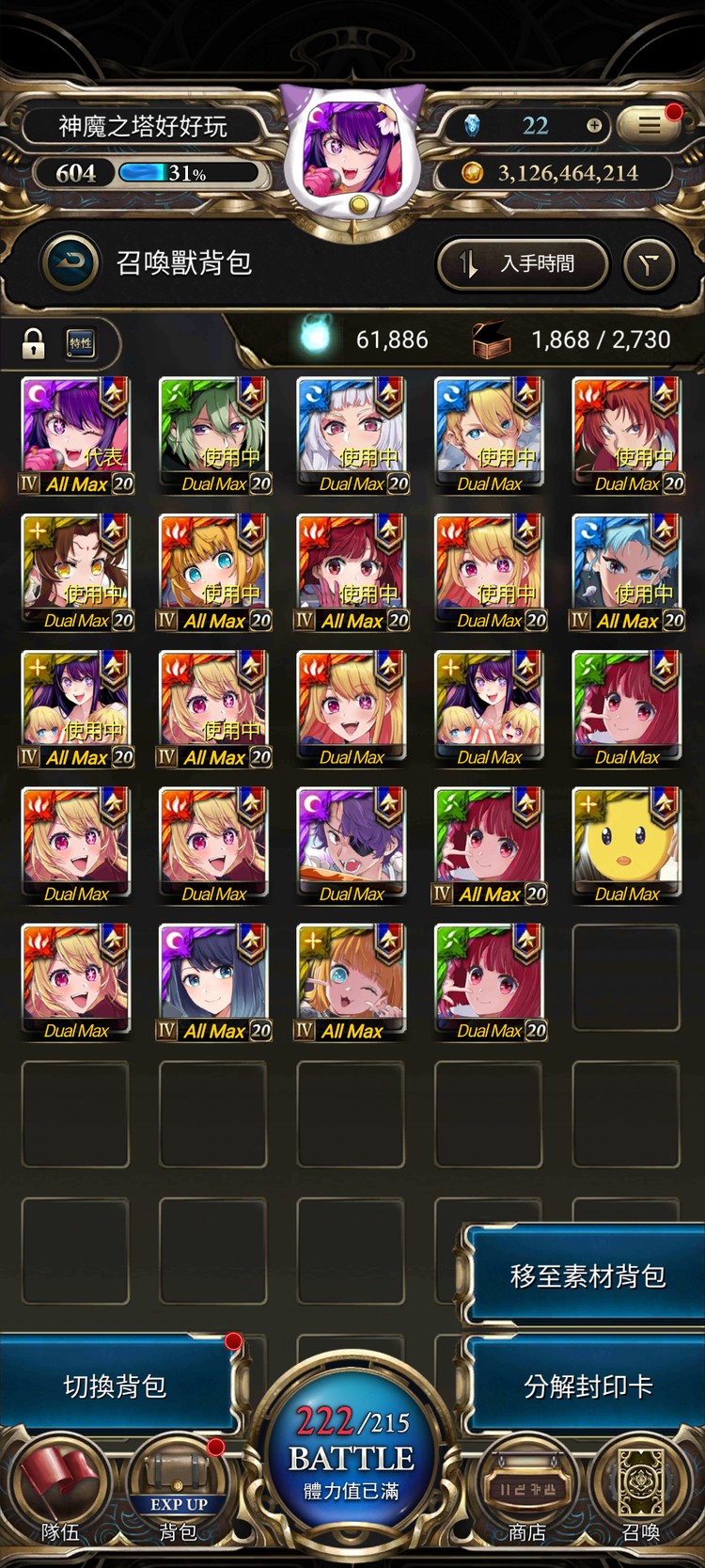Toggle the card lock icon
The image size is (705, 1568).
point(34,343)
